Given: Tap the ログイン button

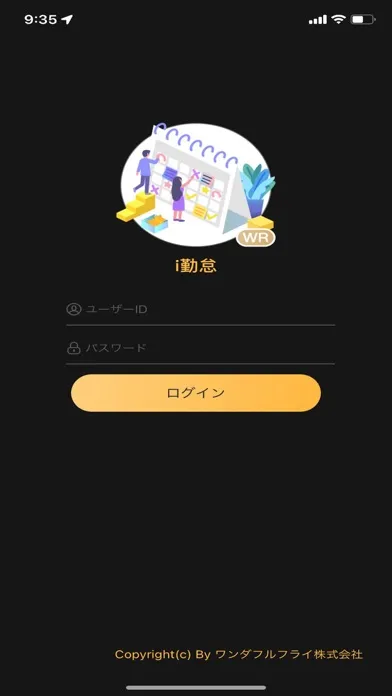Looking at the screenshot, I should (196, 393).
